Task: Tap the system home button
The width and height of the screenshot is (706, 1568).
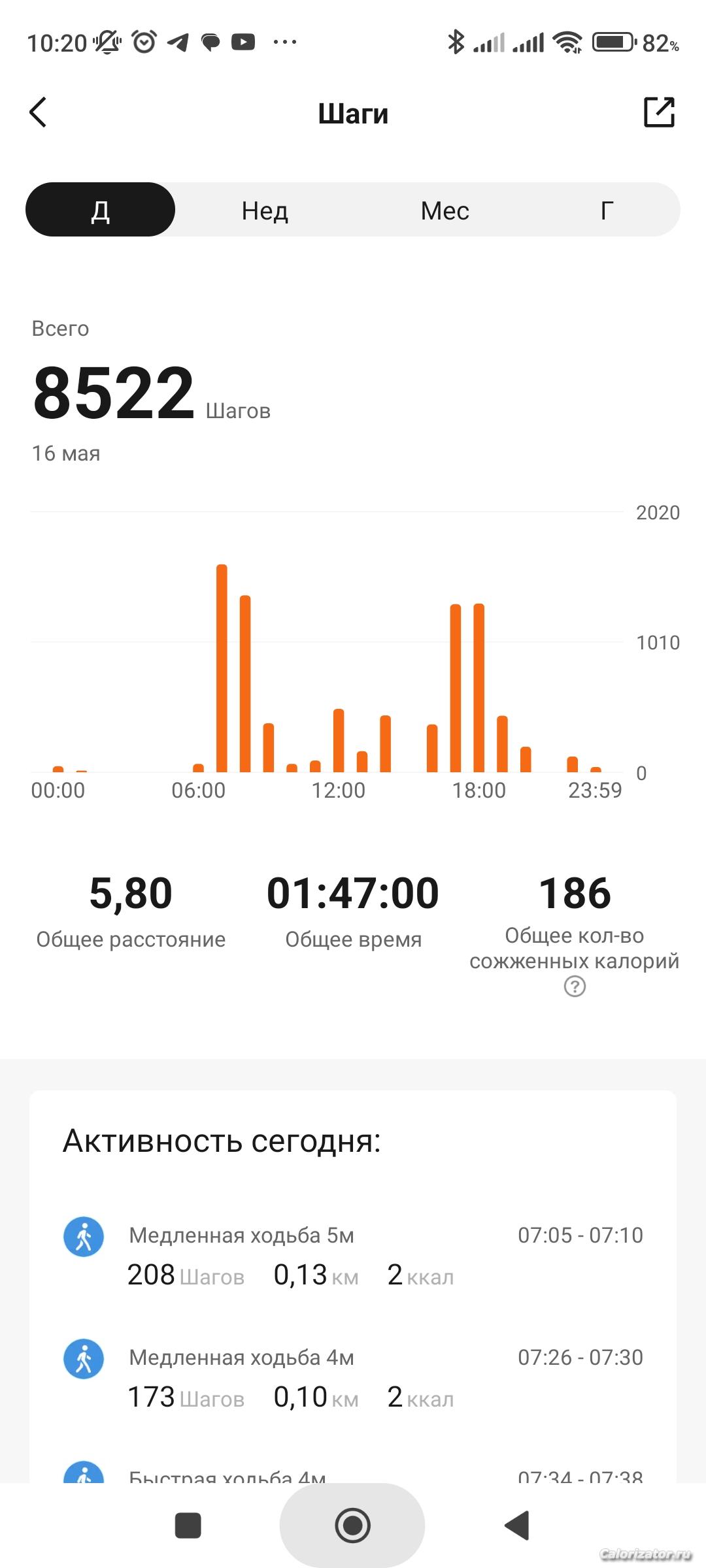Action: tap(352, 1526)
